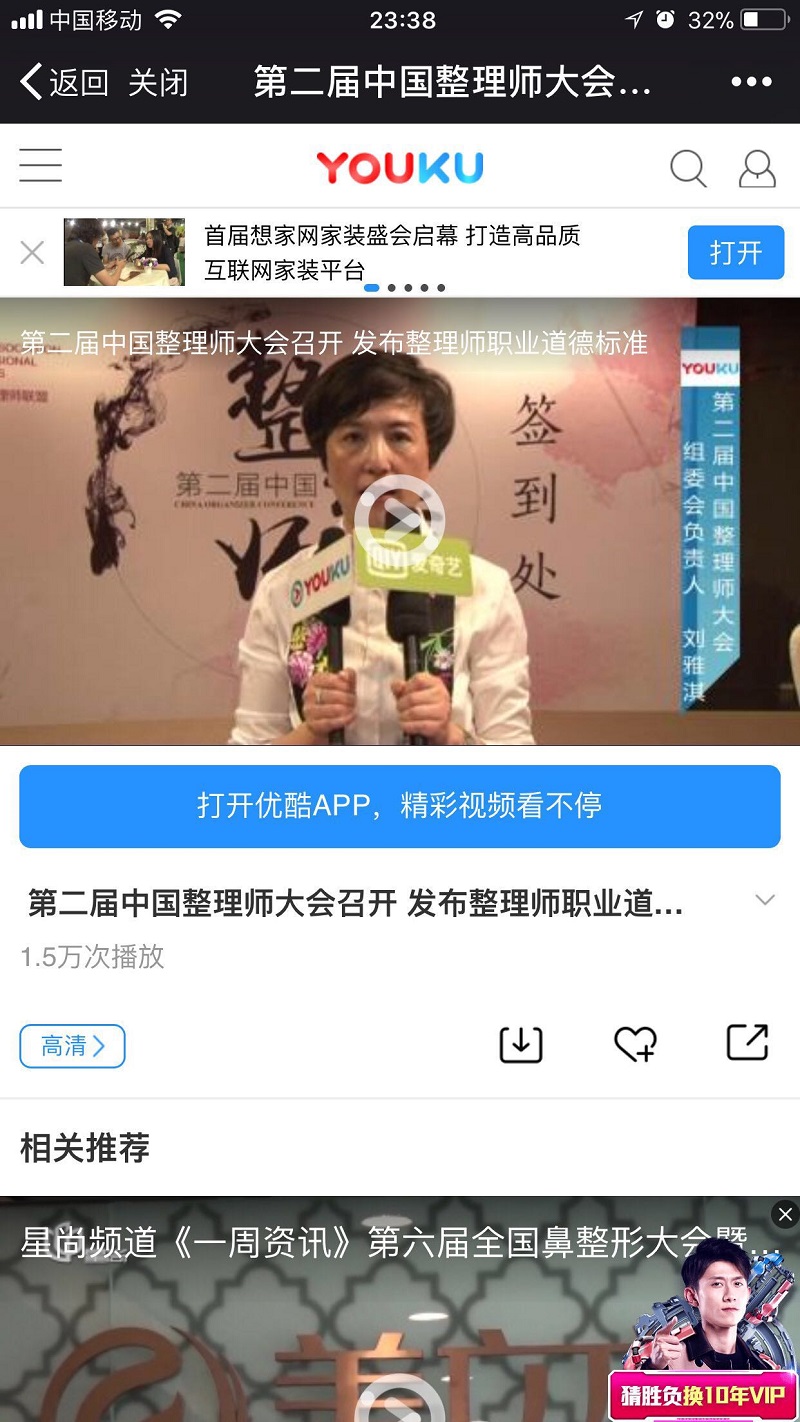
Task: Change video quality via 高清
Action: pos(72,1046)
